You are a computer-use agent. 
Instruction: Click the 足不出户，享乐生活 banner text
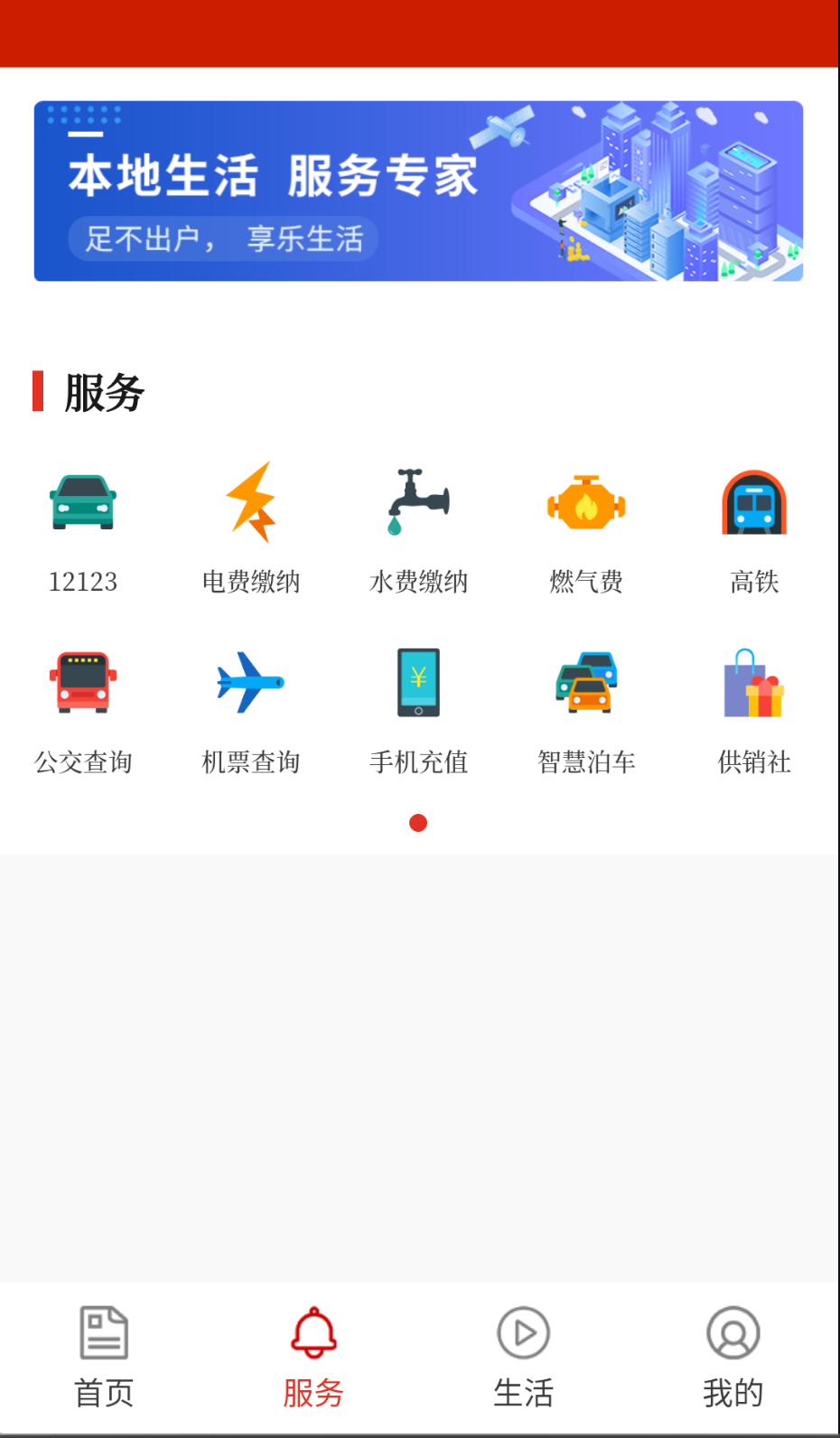[x=223, y=238]
